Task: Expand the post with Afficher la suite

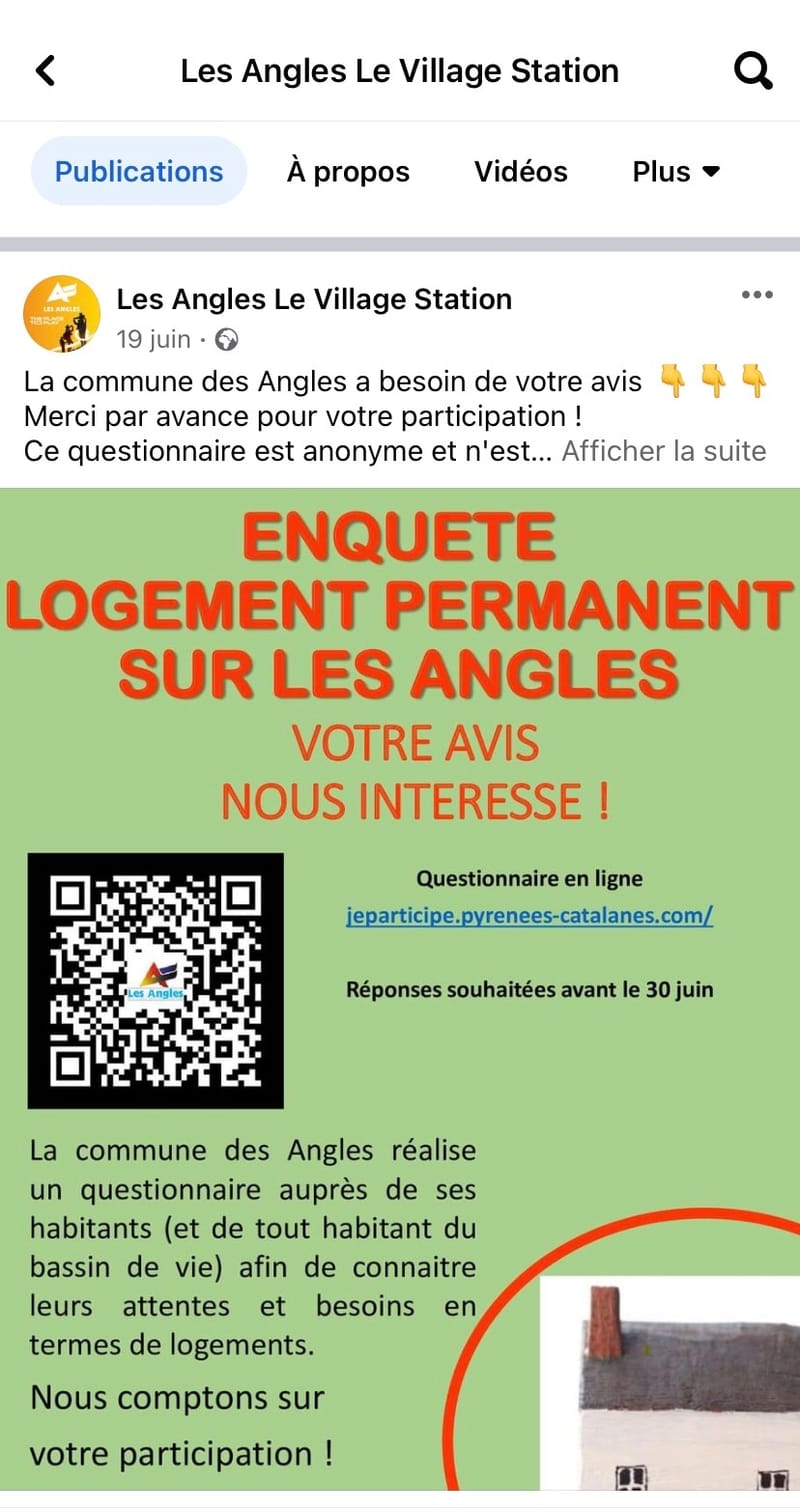Action: [664, 451]
